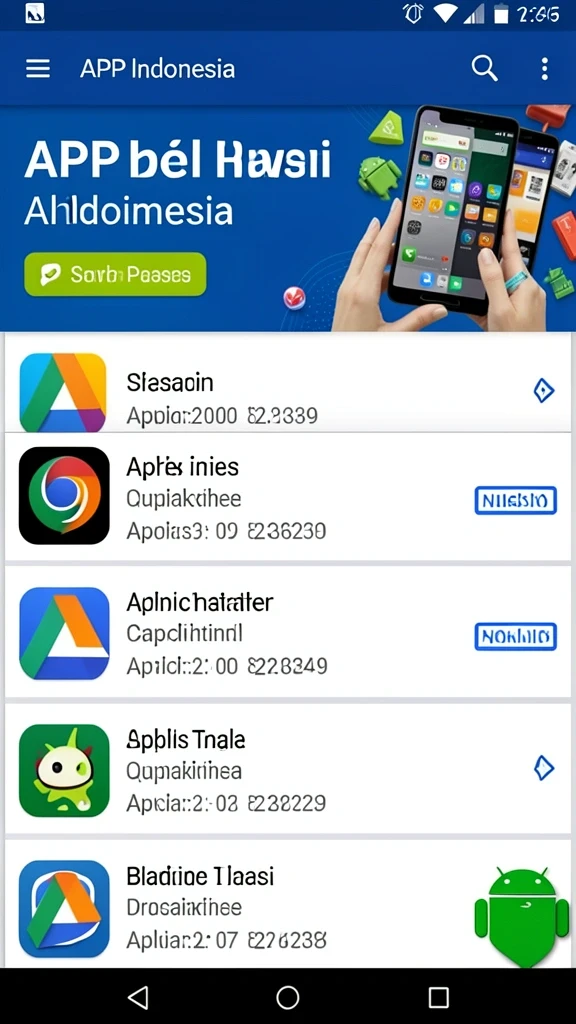Tap the diamond icon beside Slasaoin
The width and height of the screenshot is (576, 1024).
tap(543, 391)
